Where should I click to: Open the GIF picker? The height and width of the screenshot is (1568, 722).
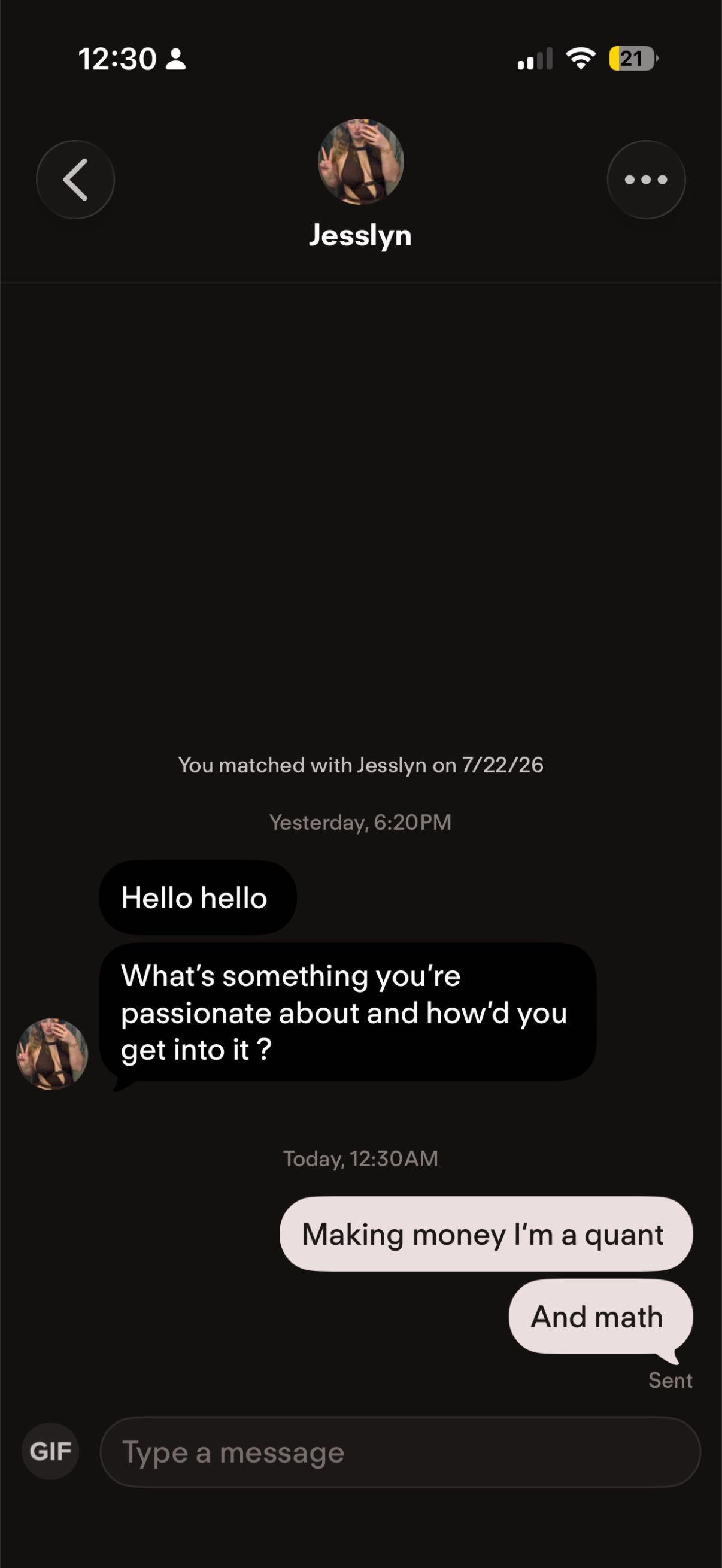click(50, 1451)
